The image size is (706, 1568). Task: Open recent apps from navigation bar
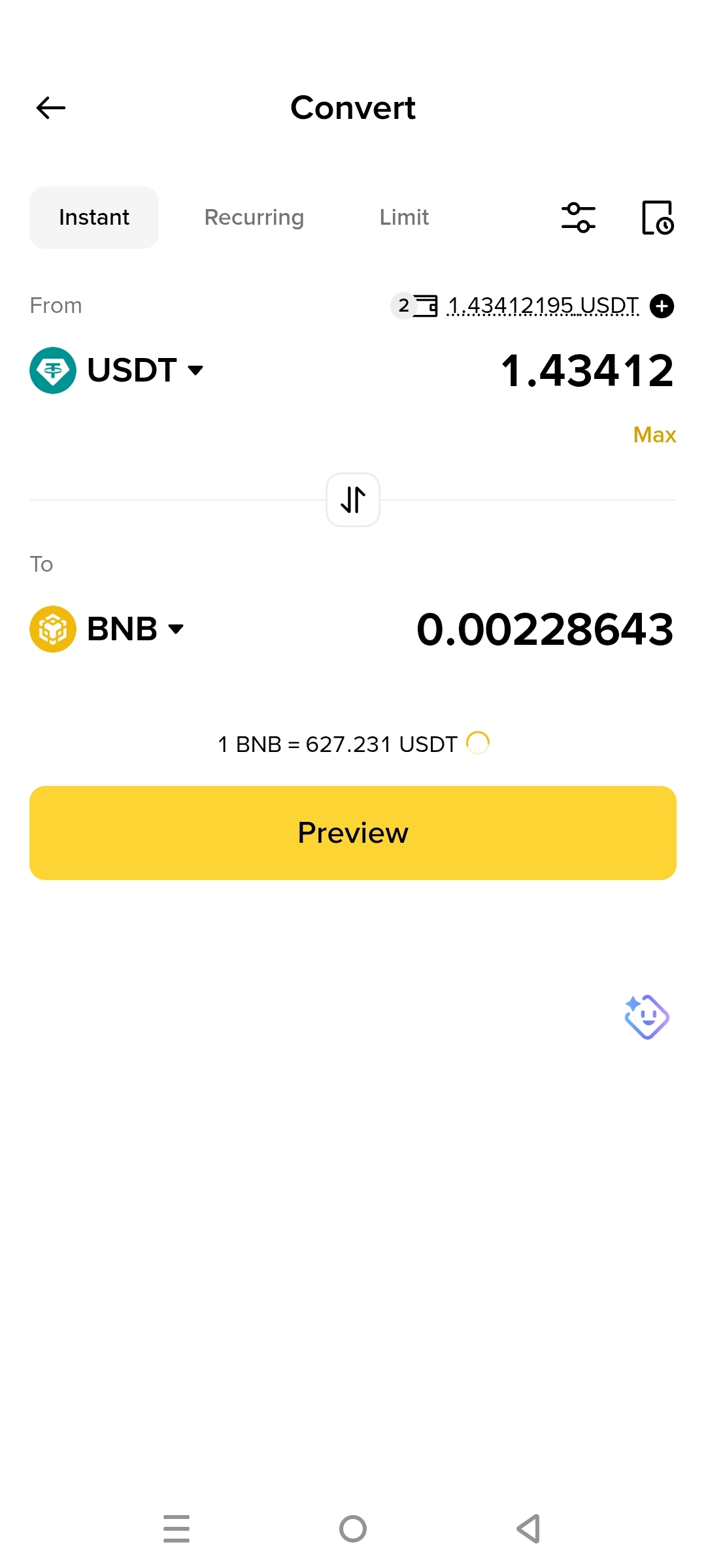pyautogui.click(x=176, y=1529)
